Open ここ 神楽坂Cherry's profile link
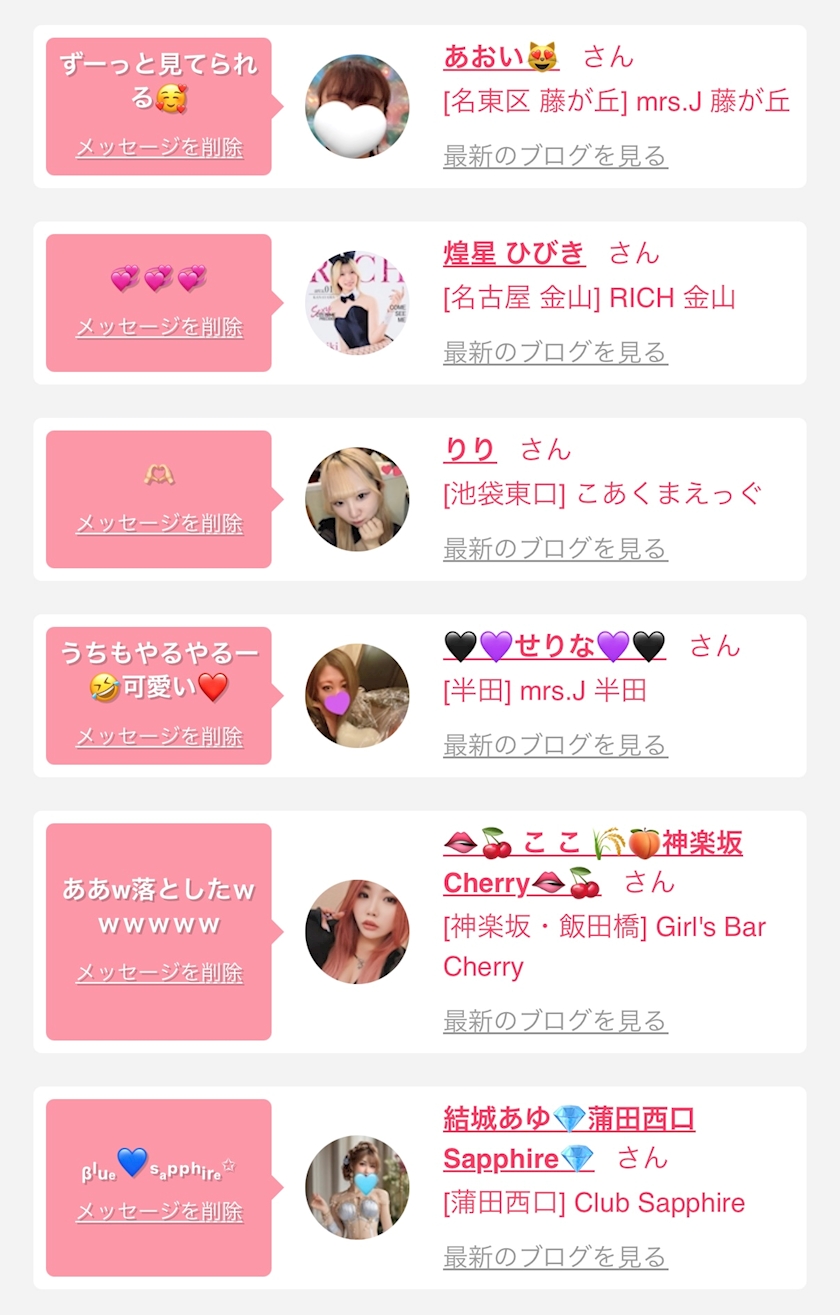This screenshot has width=840, height=1315. [x=592, y=844]
